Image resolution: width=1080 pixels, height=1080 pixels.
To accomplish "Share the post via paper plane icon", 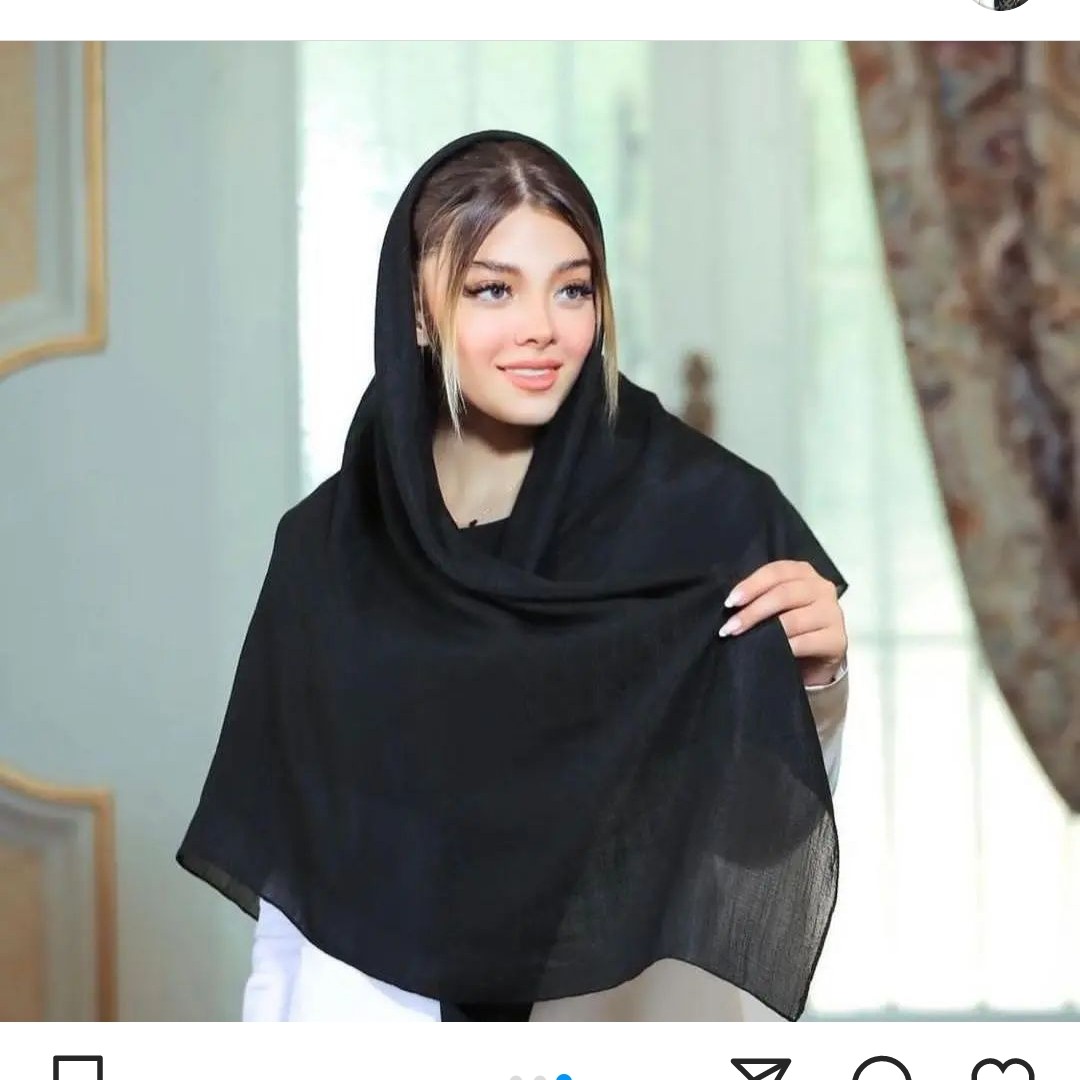I will click(761, 1069).
